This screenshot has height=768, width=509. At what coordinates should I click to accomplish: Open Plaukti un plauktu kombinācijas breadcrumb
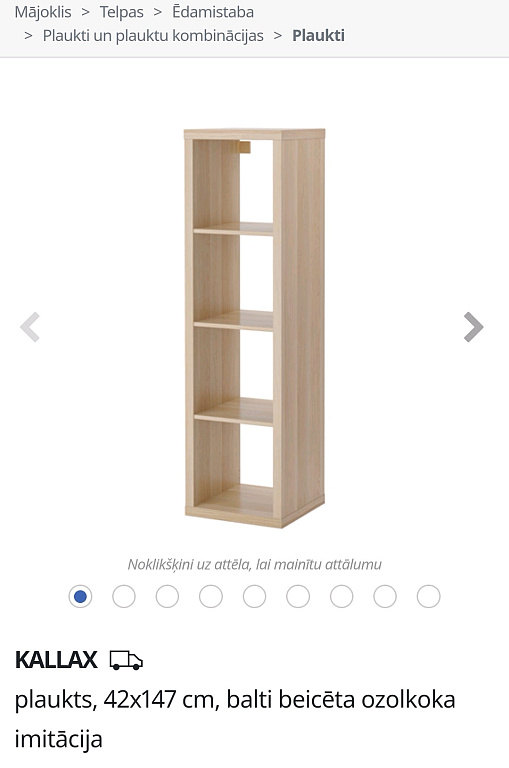click(x=153, y=36)
